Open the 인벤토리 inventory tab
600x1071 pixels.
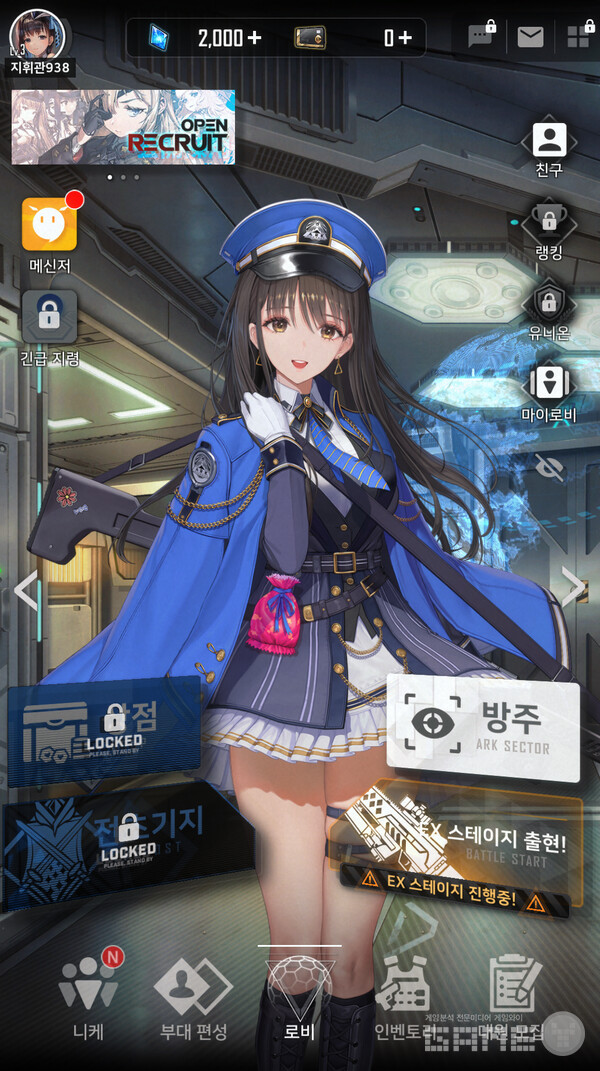tap(402, 997)
